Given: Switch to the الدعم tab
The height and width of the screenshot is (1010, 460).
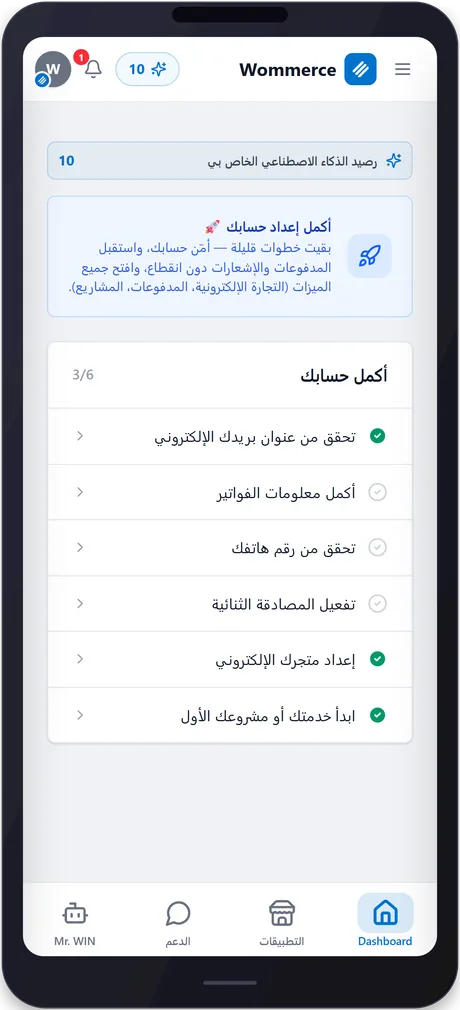Looking at the screenshot, I should (x=178, y=922).
